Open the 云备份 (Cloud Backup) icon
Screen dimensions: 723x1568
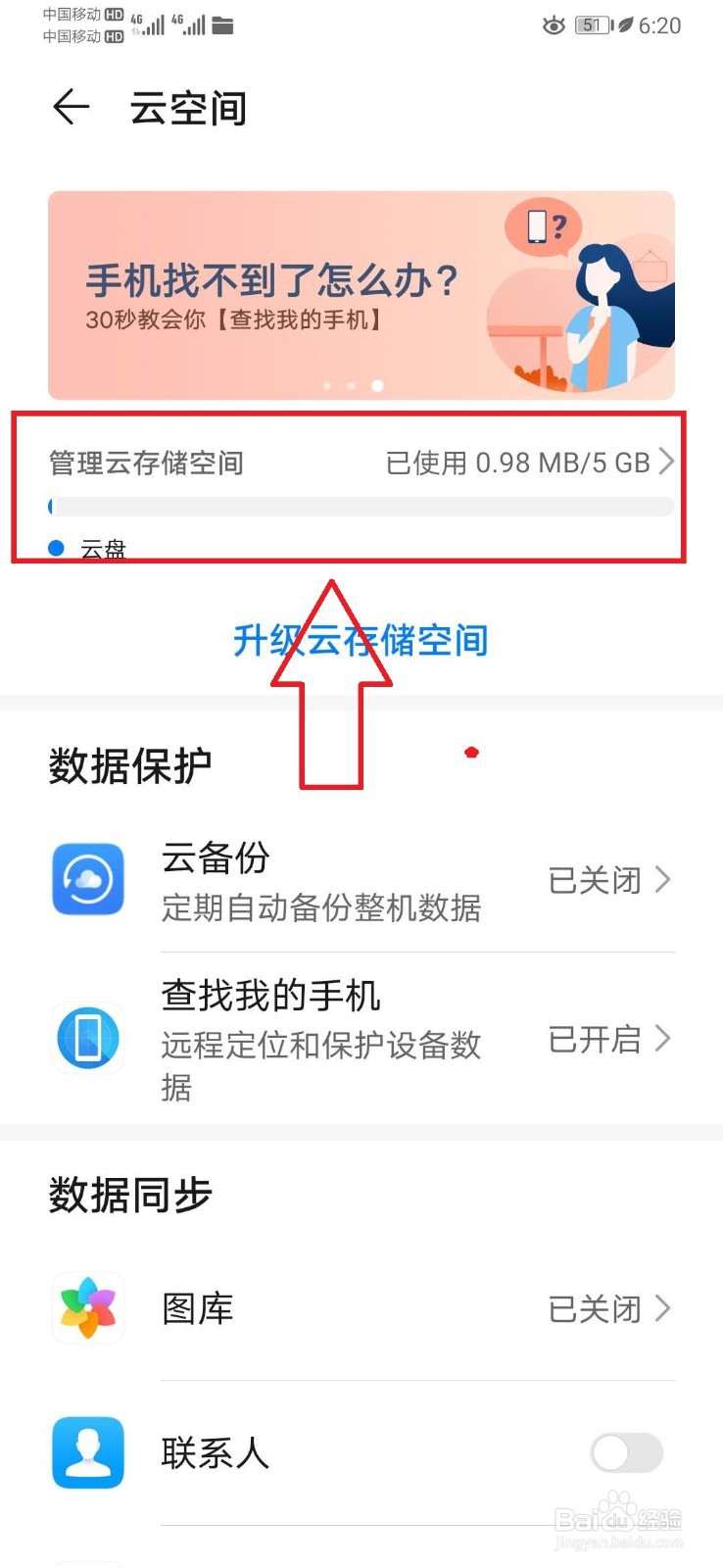(x=87, y=880)
